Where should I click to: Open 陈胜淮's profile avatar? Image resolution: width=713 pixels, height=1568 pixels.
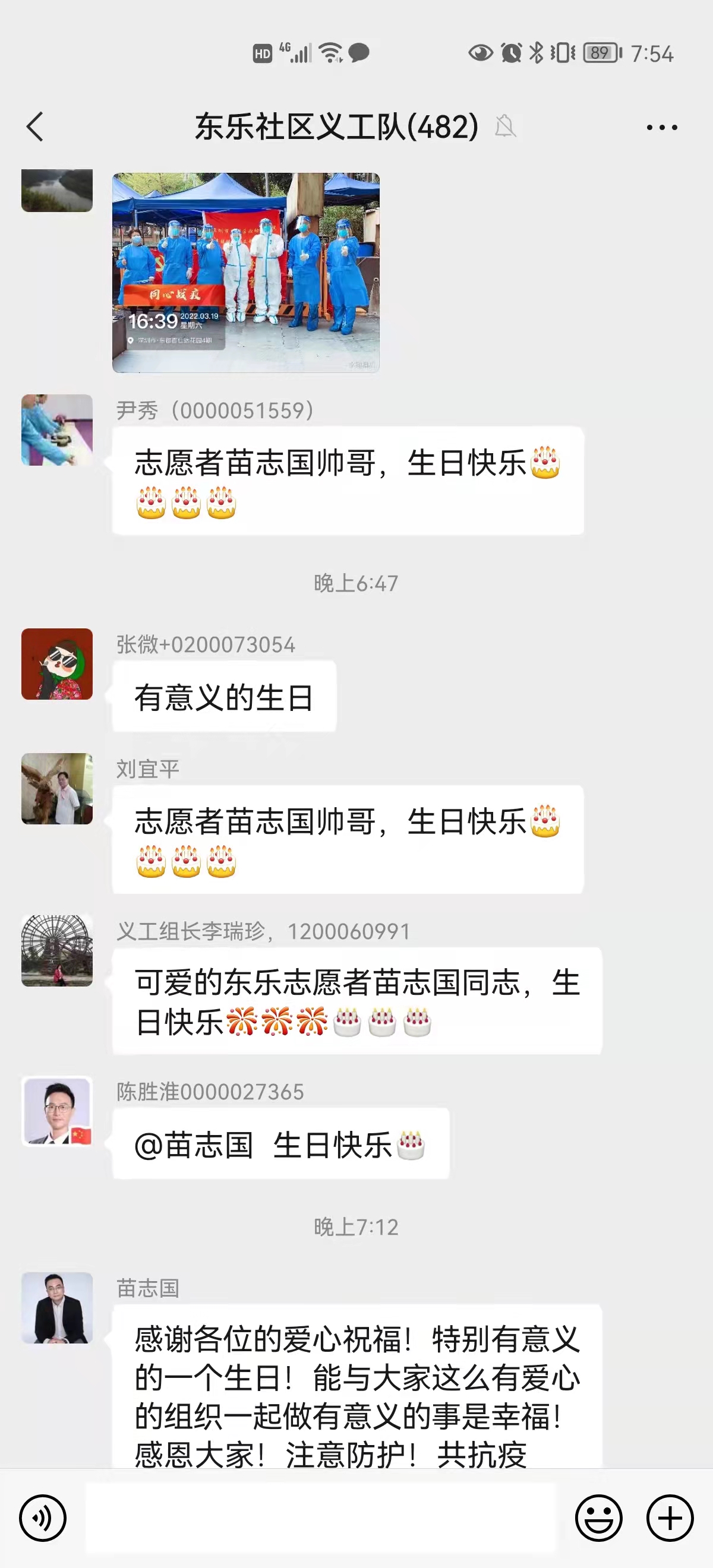click(x=57, y=1111)
